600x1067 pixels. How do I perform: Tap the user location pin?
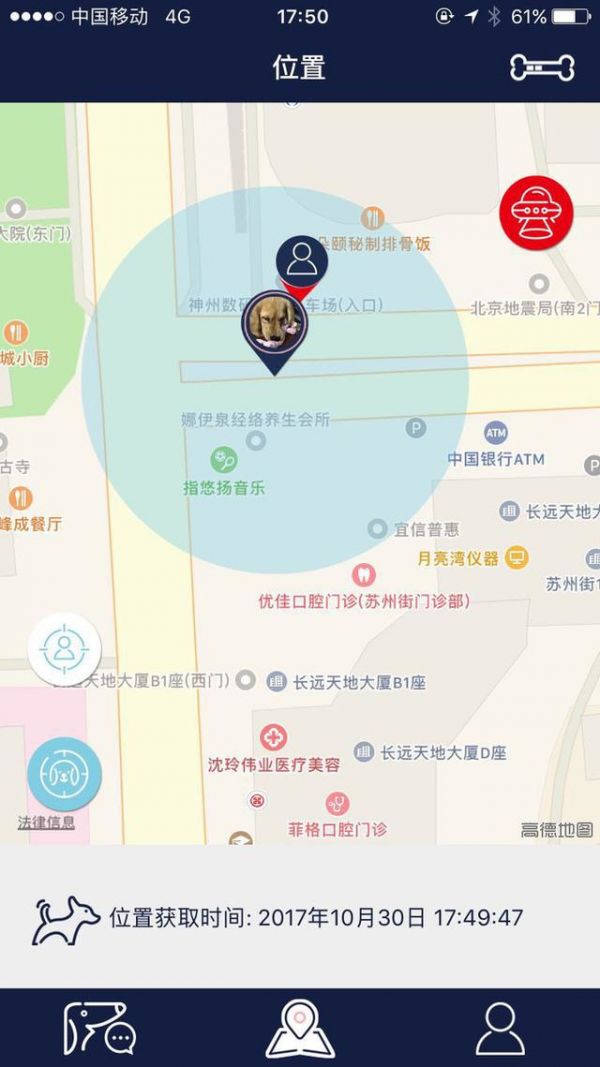[x=302, y=261]
